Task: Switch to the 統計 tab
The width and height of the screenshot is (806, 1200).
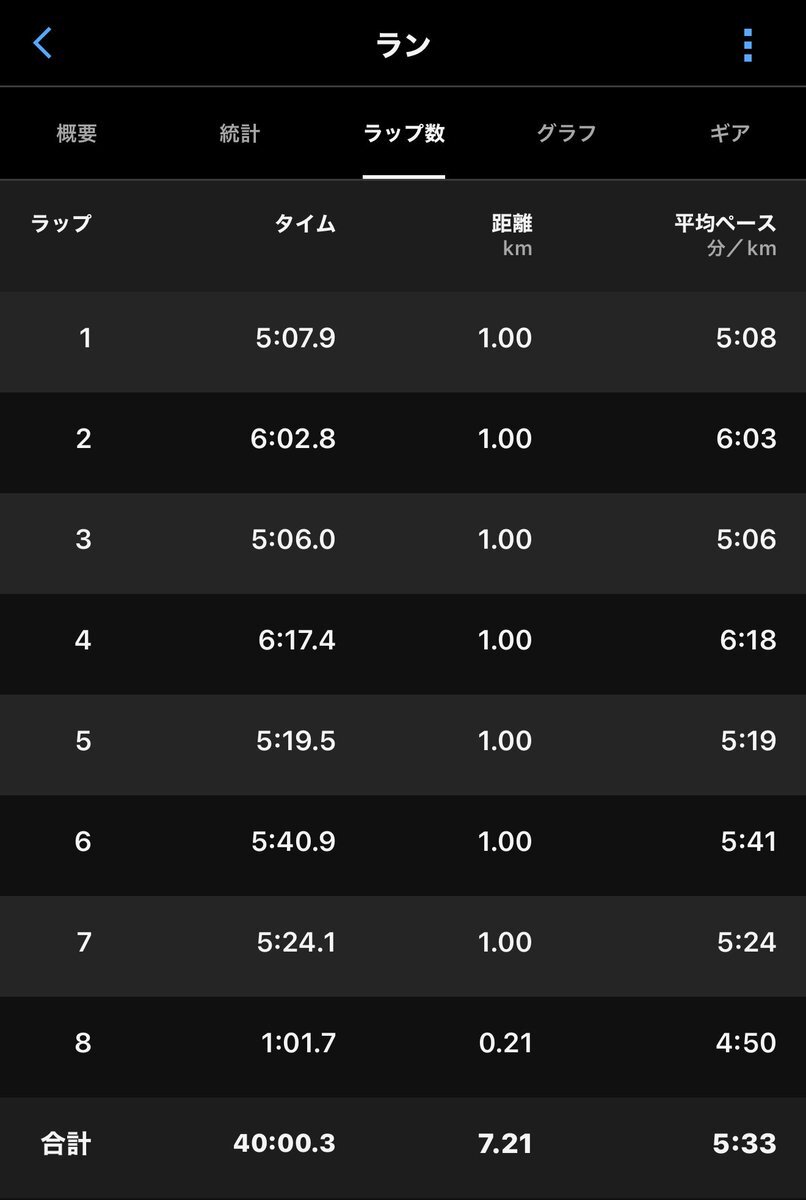Action: tap(240, 133)
